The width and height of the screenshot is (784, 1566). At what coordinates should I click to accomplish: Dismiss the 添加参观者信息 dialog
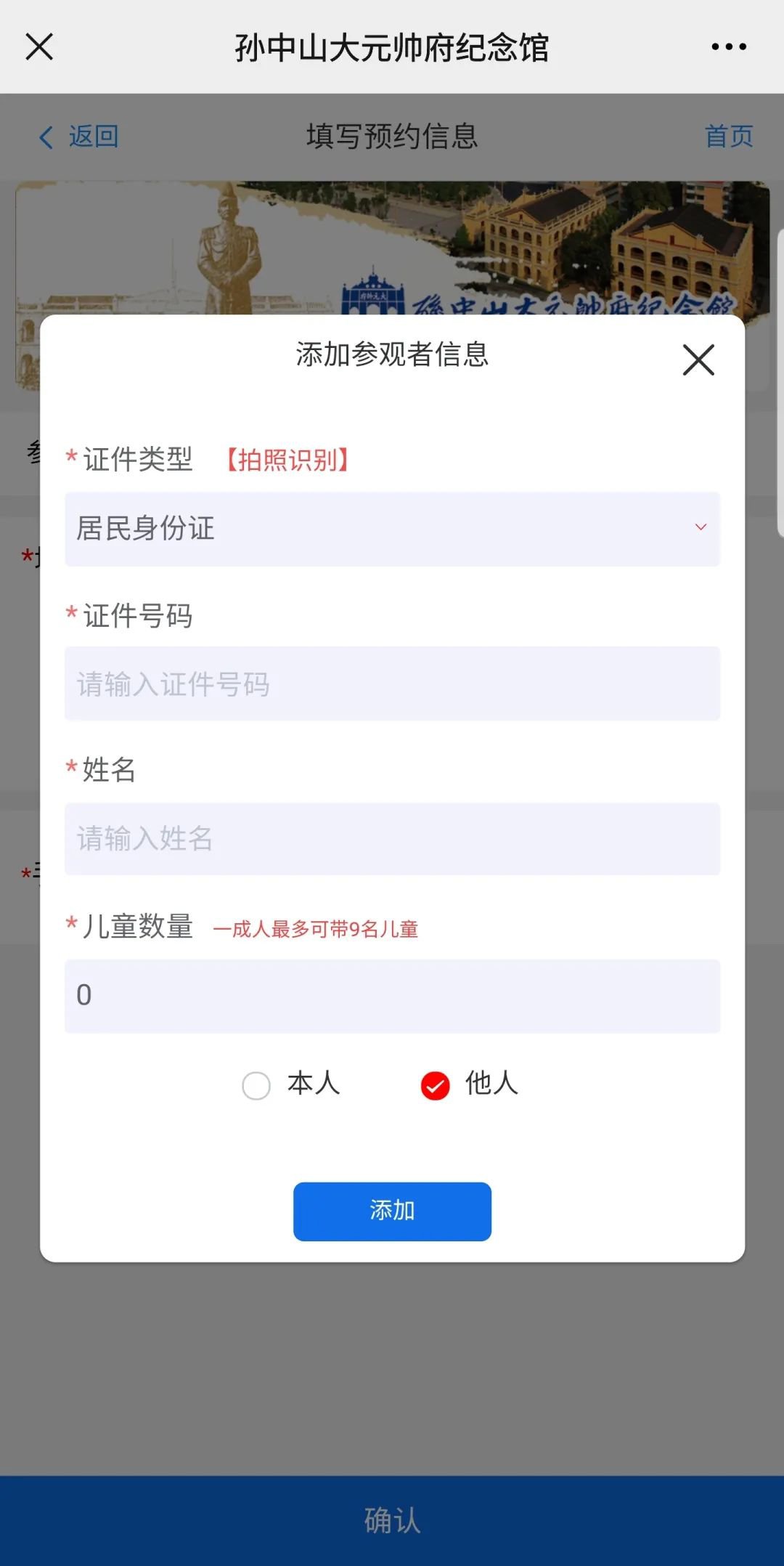click(698, 360)
